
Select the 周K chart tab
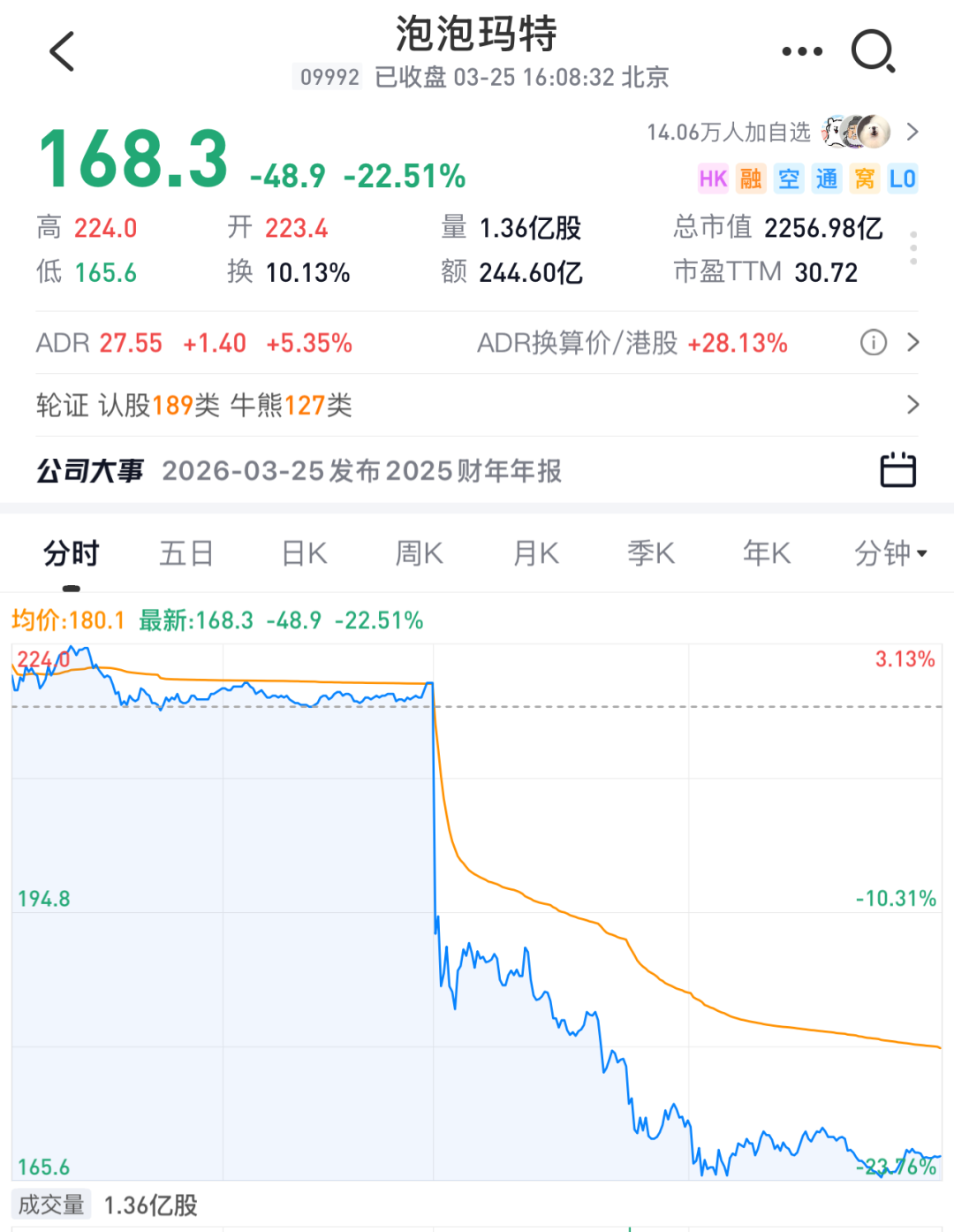click(x=419, y=554)
